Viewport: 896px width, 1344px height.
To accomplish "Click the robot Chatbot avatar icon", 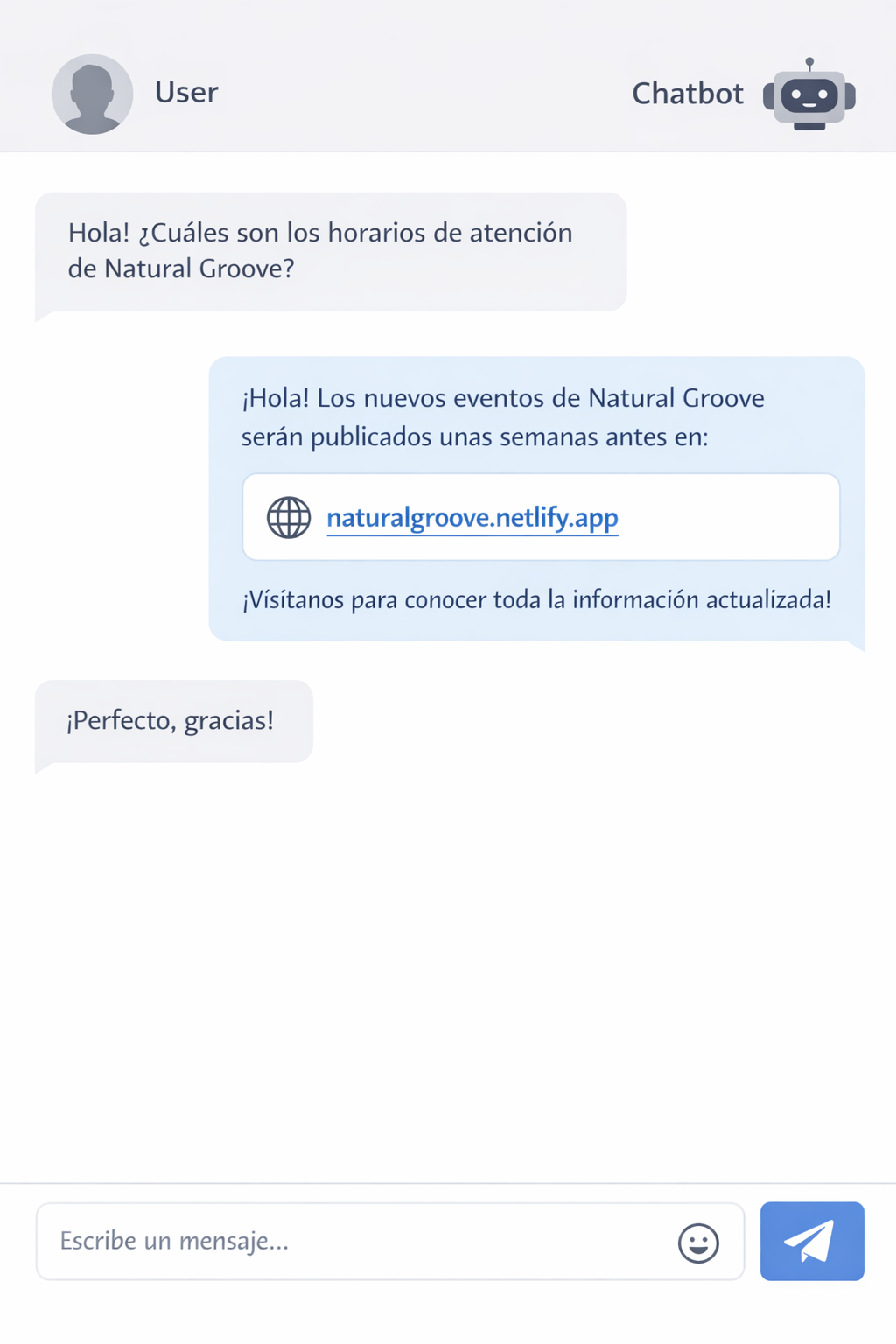I will click(808, 96).
